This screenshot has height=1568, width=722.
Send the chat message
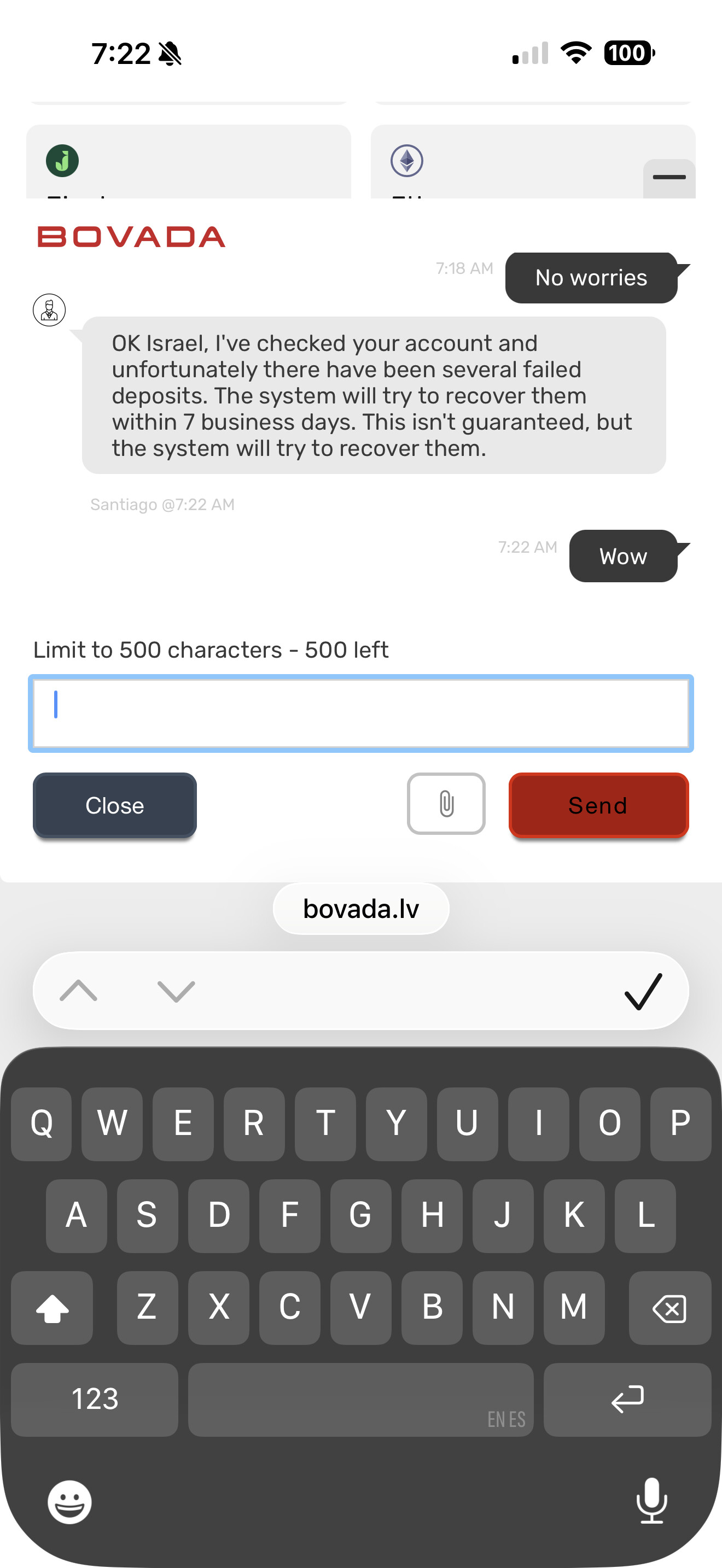coord(598,805)
